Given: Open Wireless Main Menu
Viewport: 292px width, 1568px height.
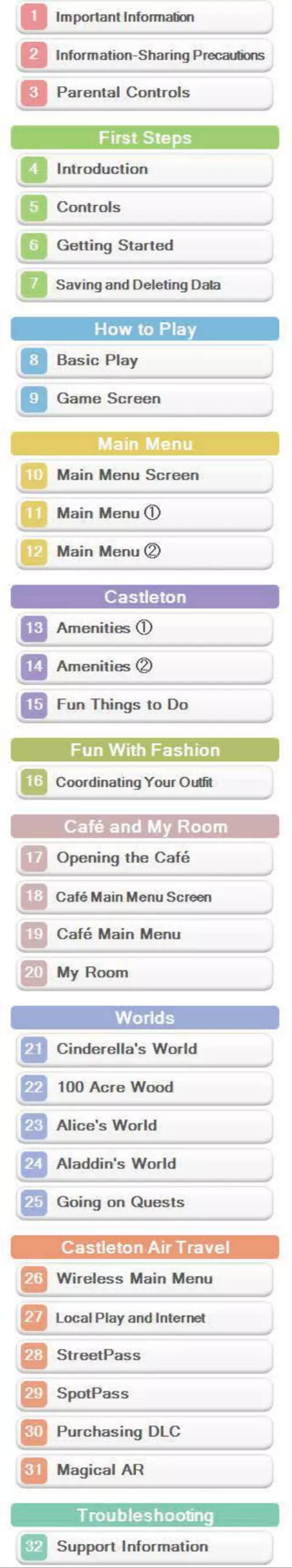Looking at the screenshot, I should [145, 1278].
